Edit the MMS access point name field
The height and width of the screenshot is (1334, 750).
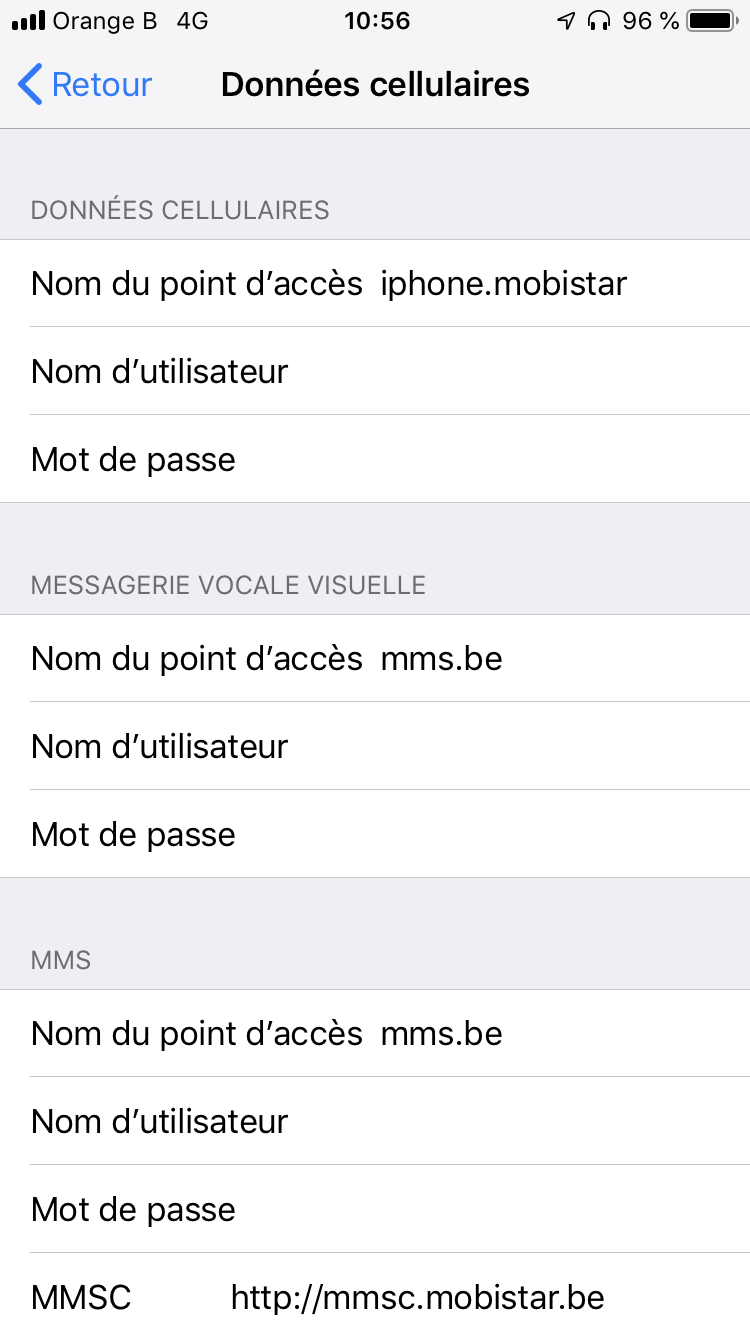pos(375,1033)
